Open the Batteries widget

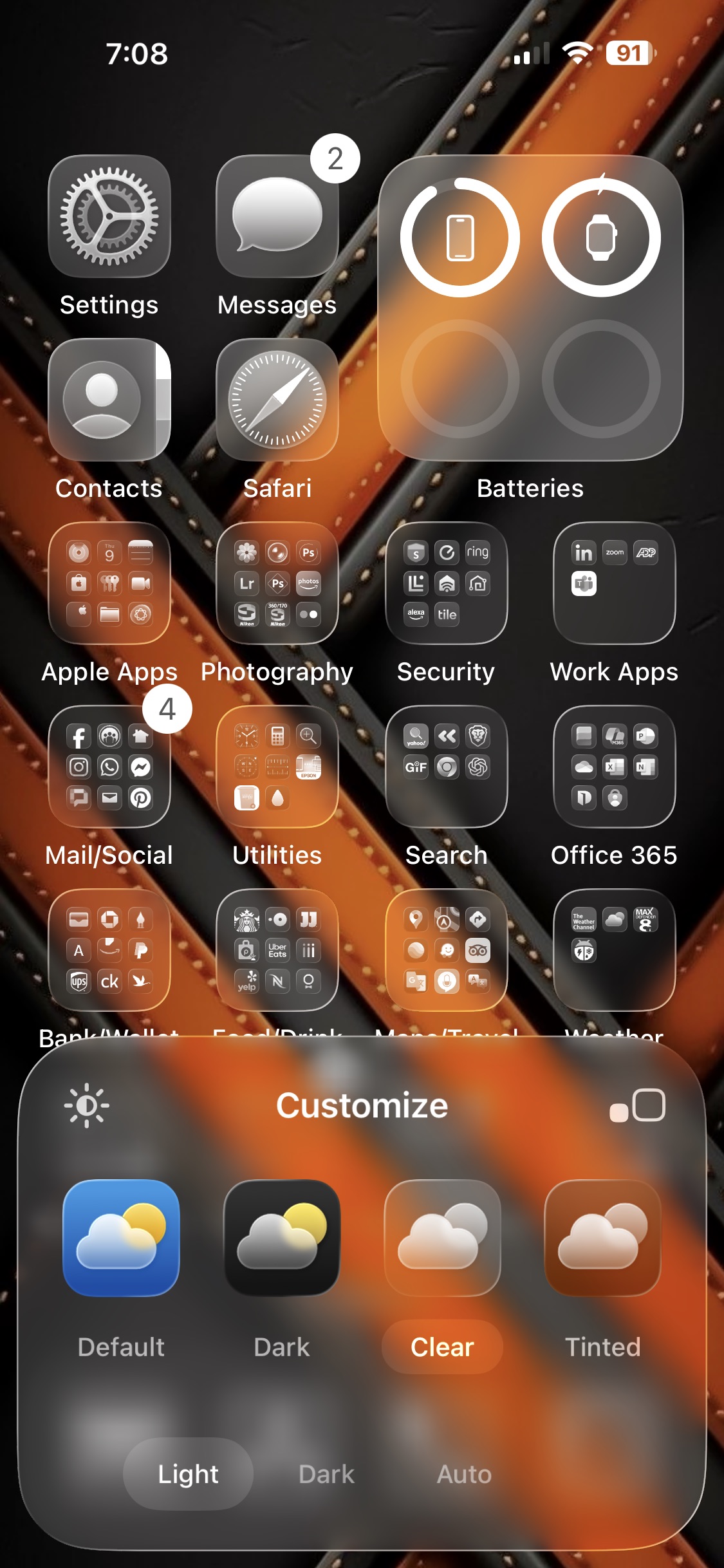point(530,308)
